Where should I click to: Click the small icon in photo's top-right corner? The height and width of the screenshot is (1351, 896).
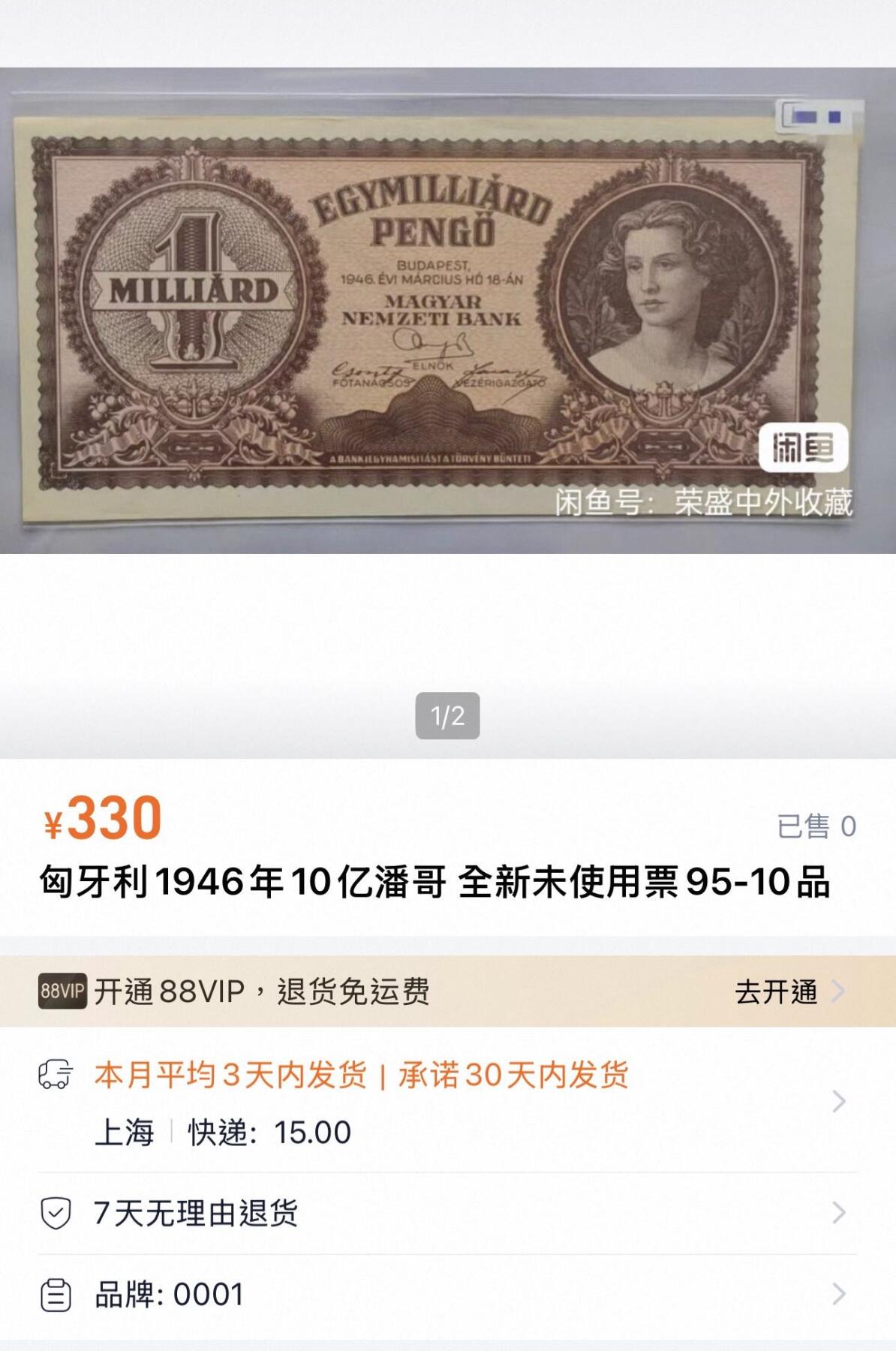point(817,115)
